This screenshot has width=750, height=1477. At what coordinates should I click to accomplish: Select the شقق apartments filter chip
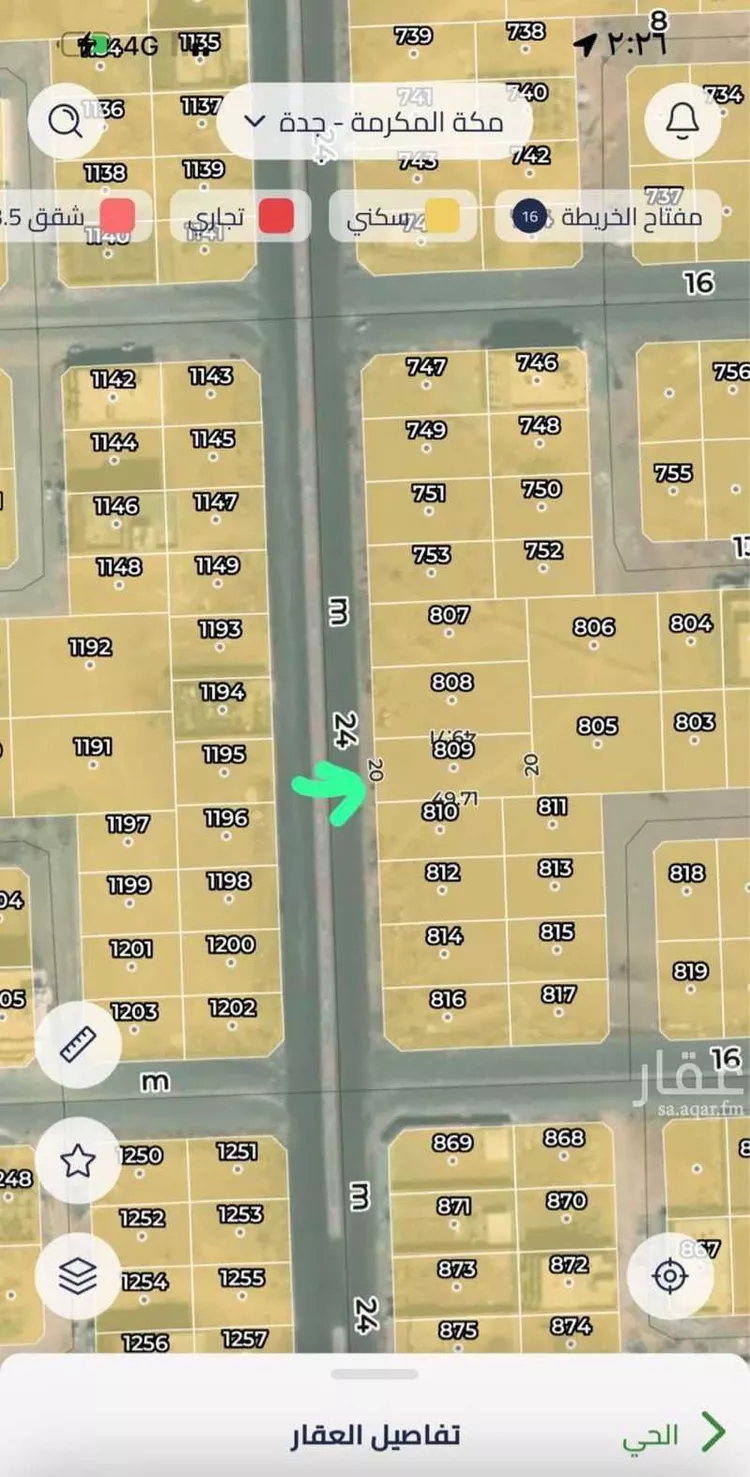coord(75,216)
